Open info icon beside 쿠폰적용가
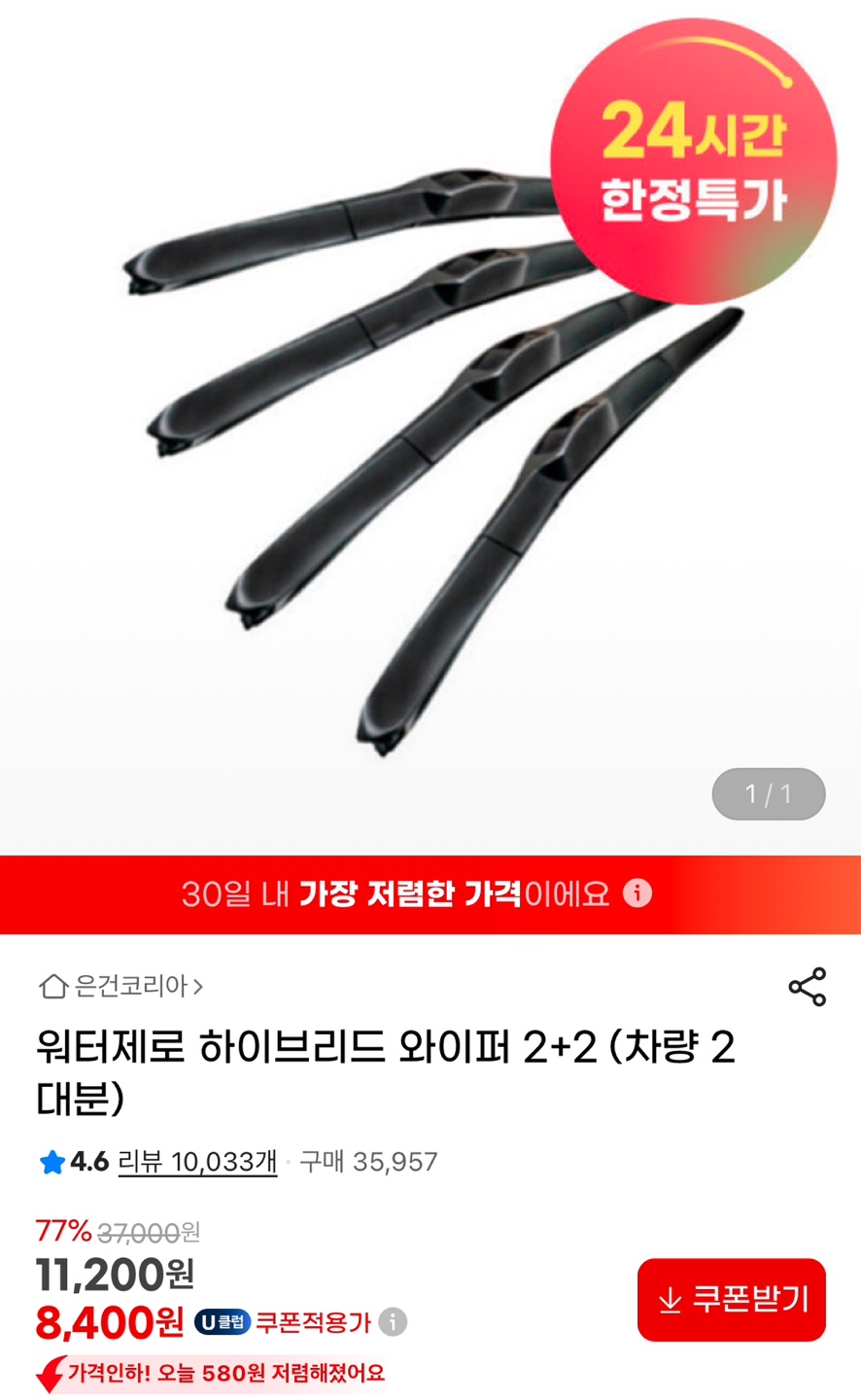Viewport: 861px width, 1400px height. [393, 1322]
